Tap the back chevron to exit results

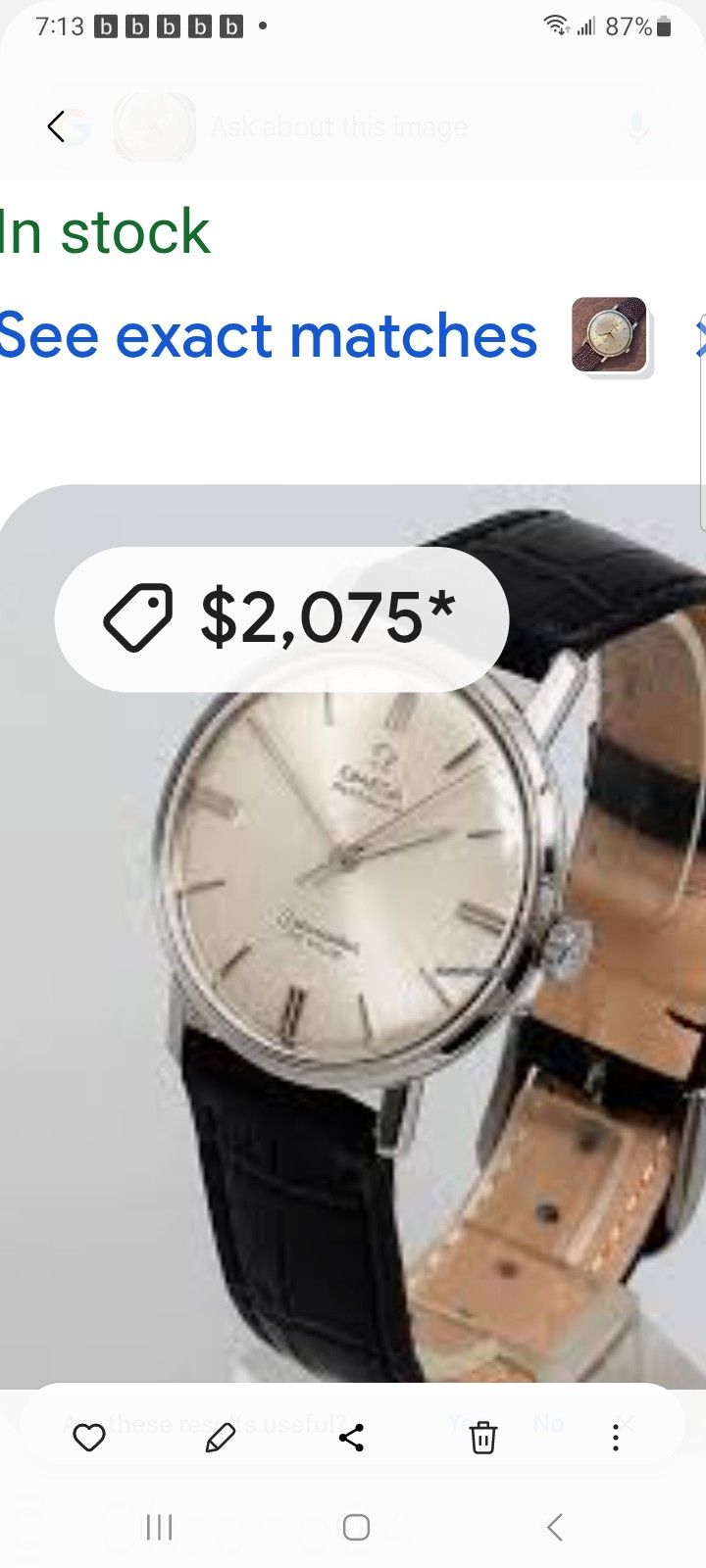point(54,126)
